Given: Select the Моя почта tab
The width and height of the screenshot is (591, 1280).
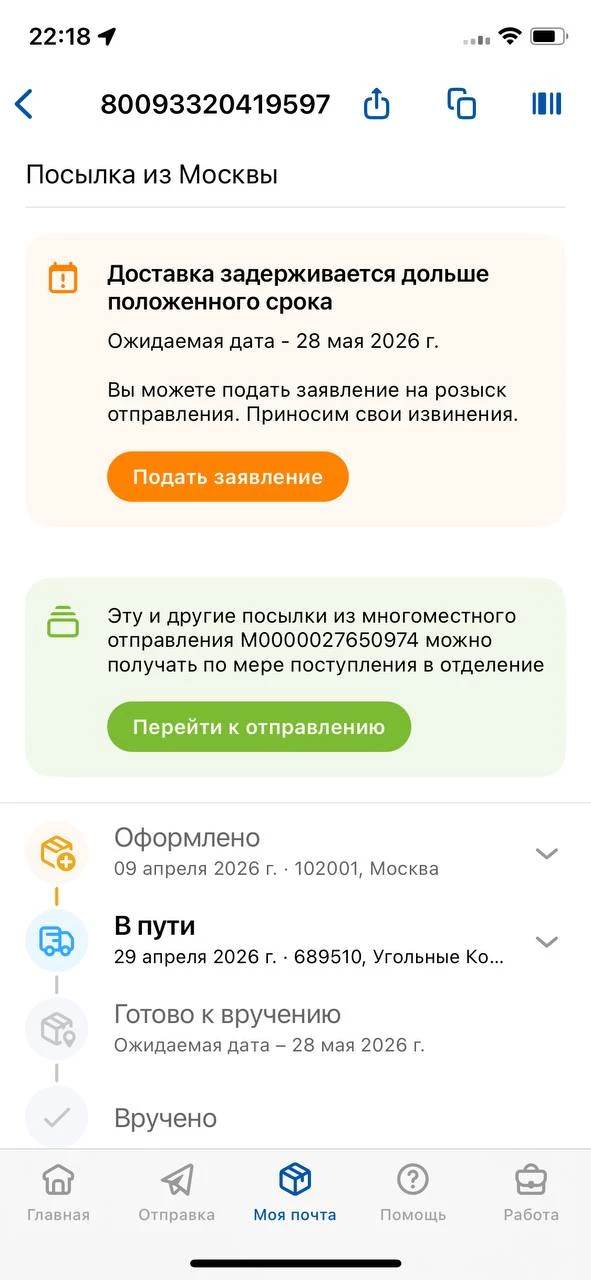Looking at the screenshot, I should (x=295, y=1192).
